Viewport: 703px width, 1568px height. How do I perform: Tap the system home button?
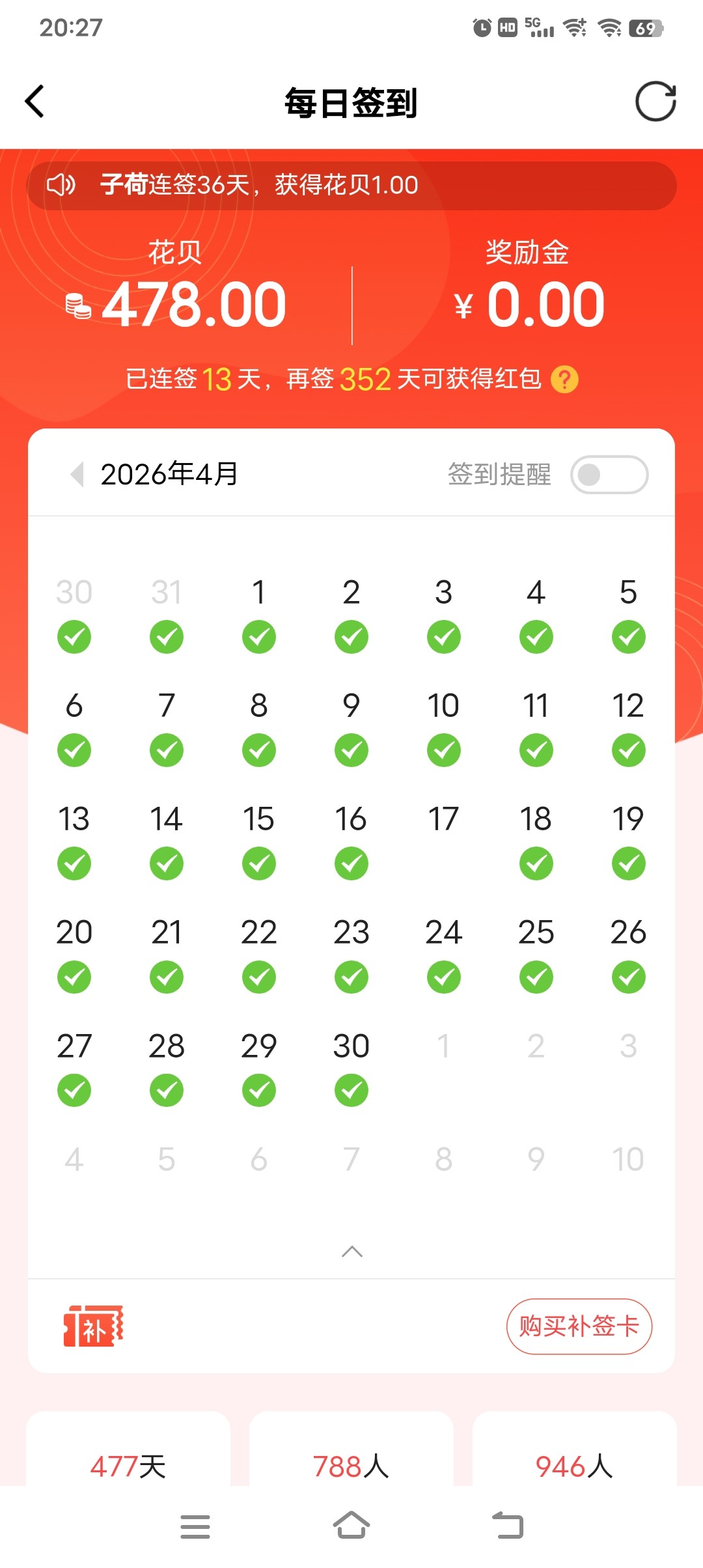(351, 1526)
